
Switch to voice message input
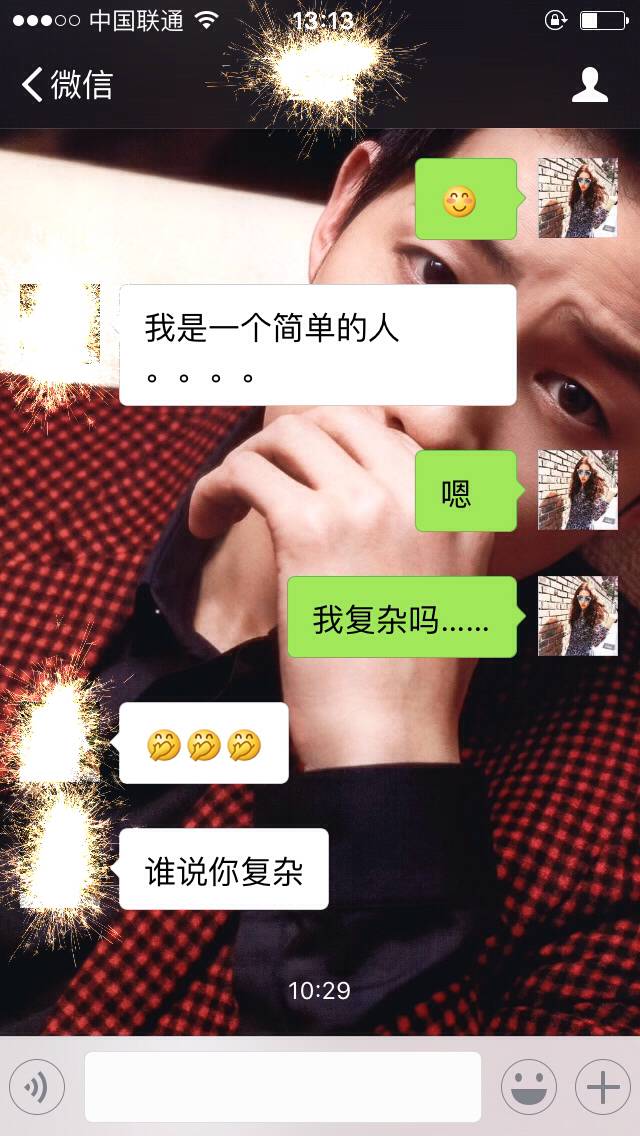[x=36, y=1086]
